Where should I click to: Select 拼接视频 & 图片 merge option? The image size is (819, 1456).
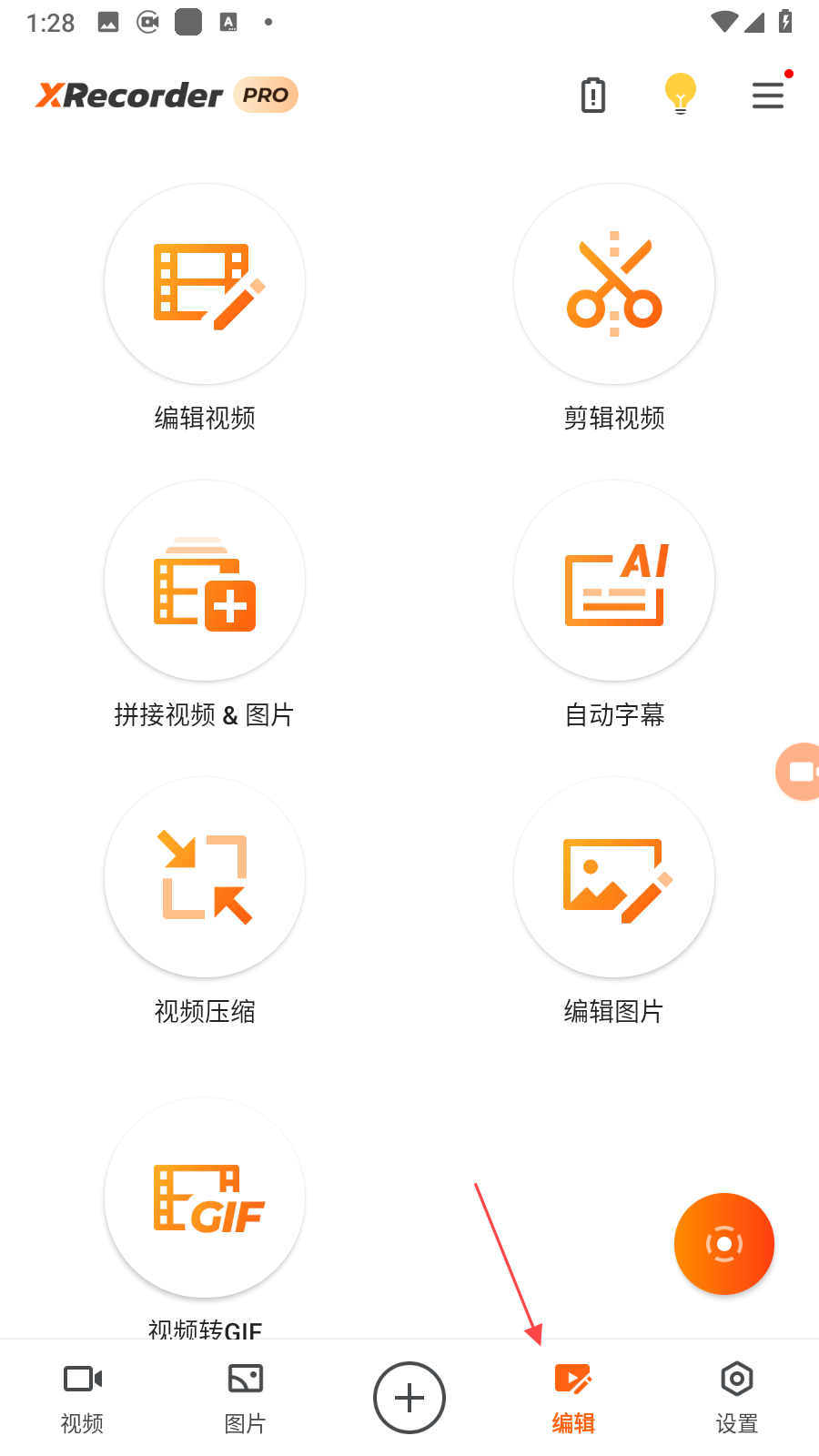pyautogui.click(x=205, y=581)
